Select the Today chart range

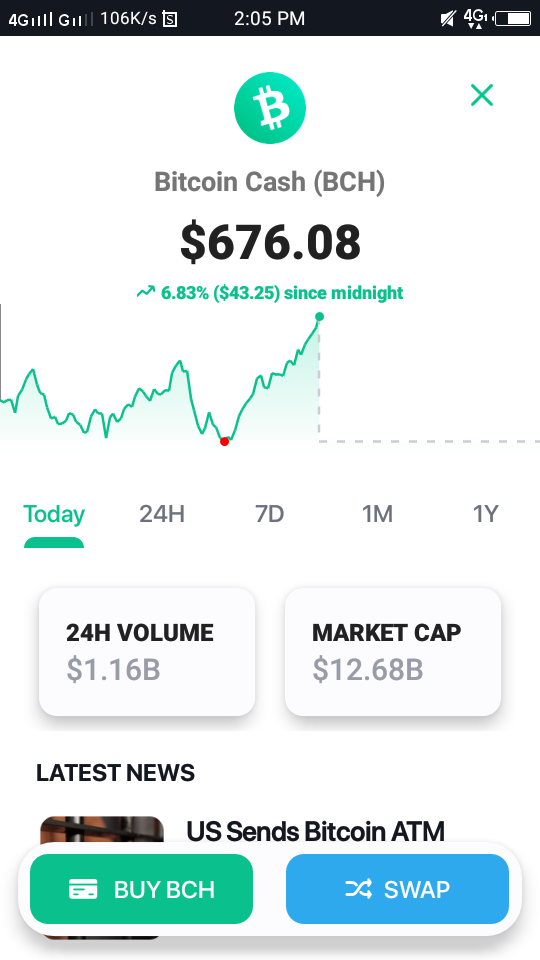point(54,514)
